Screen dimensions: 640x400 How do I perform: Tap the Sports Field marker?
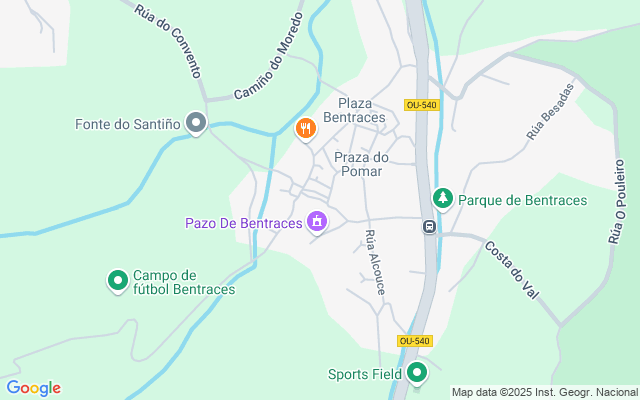point(417,374)
